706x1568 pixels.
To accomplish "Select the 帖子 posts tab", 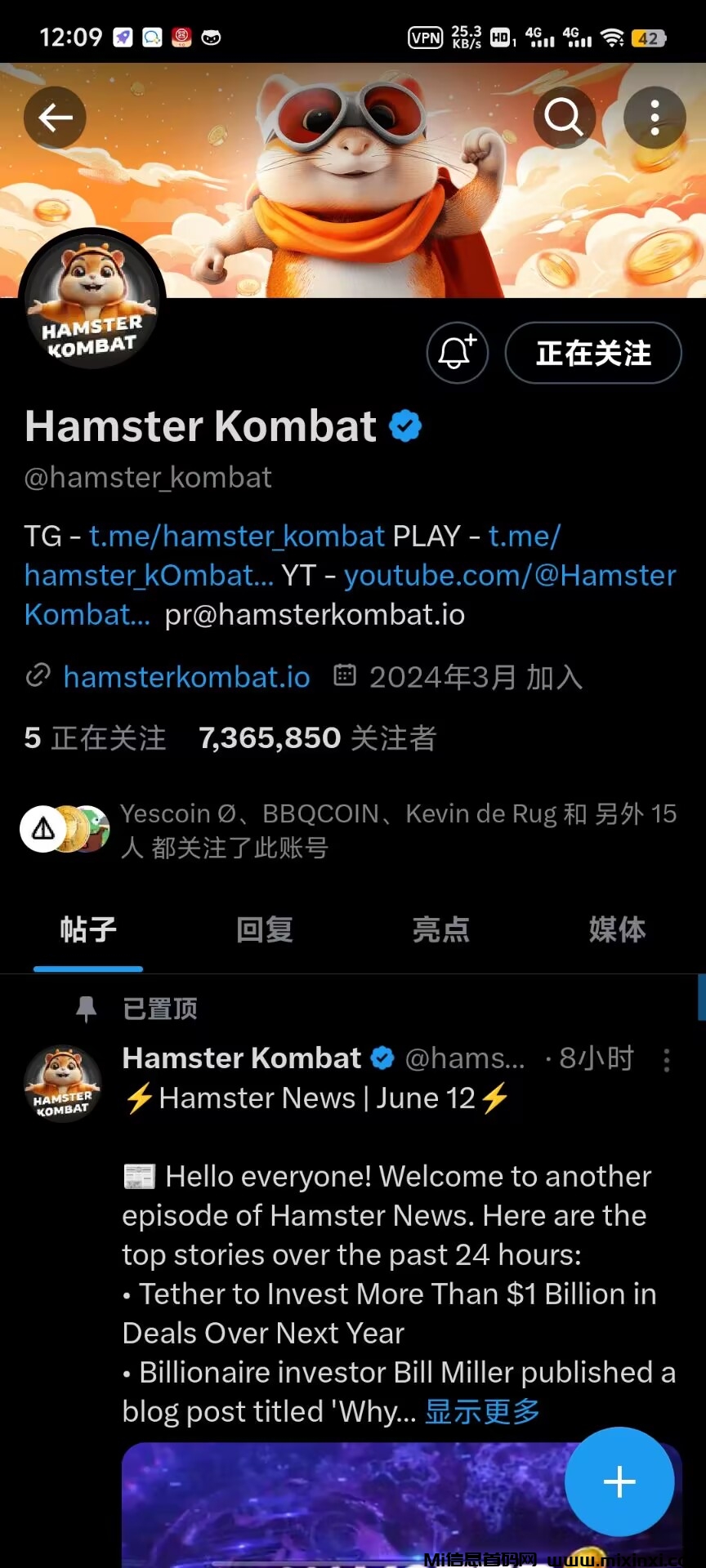I will pyautogui.click(x=88, y=929).
